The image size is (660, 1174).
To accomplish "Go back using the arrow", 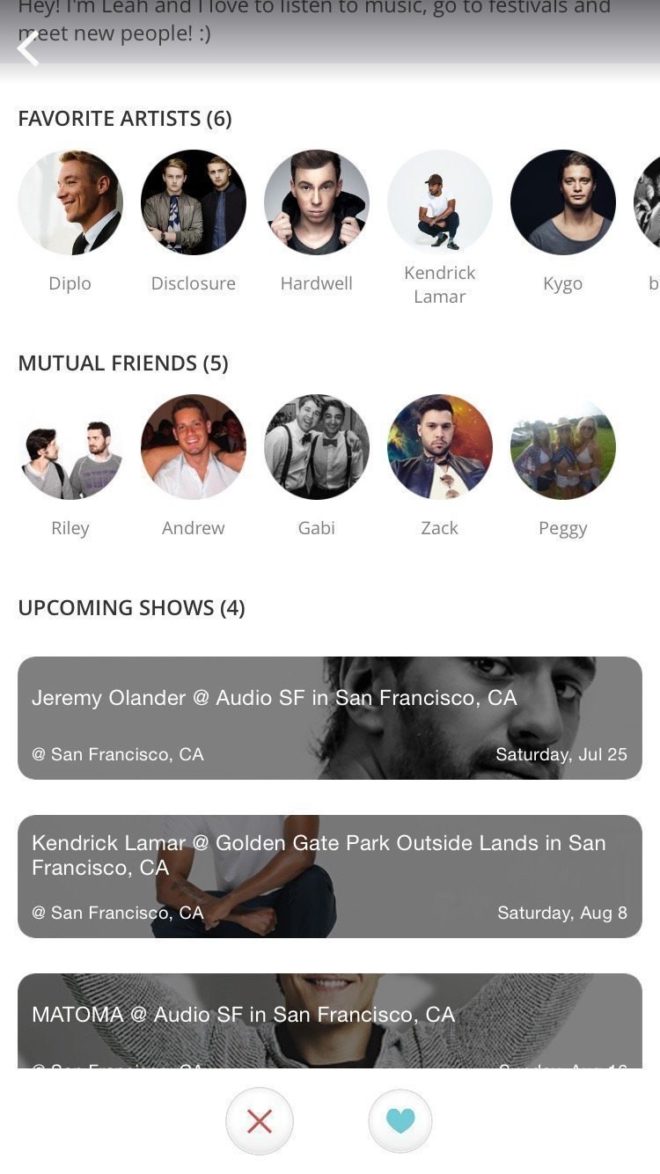I will 28,47.
